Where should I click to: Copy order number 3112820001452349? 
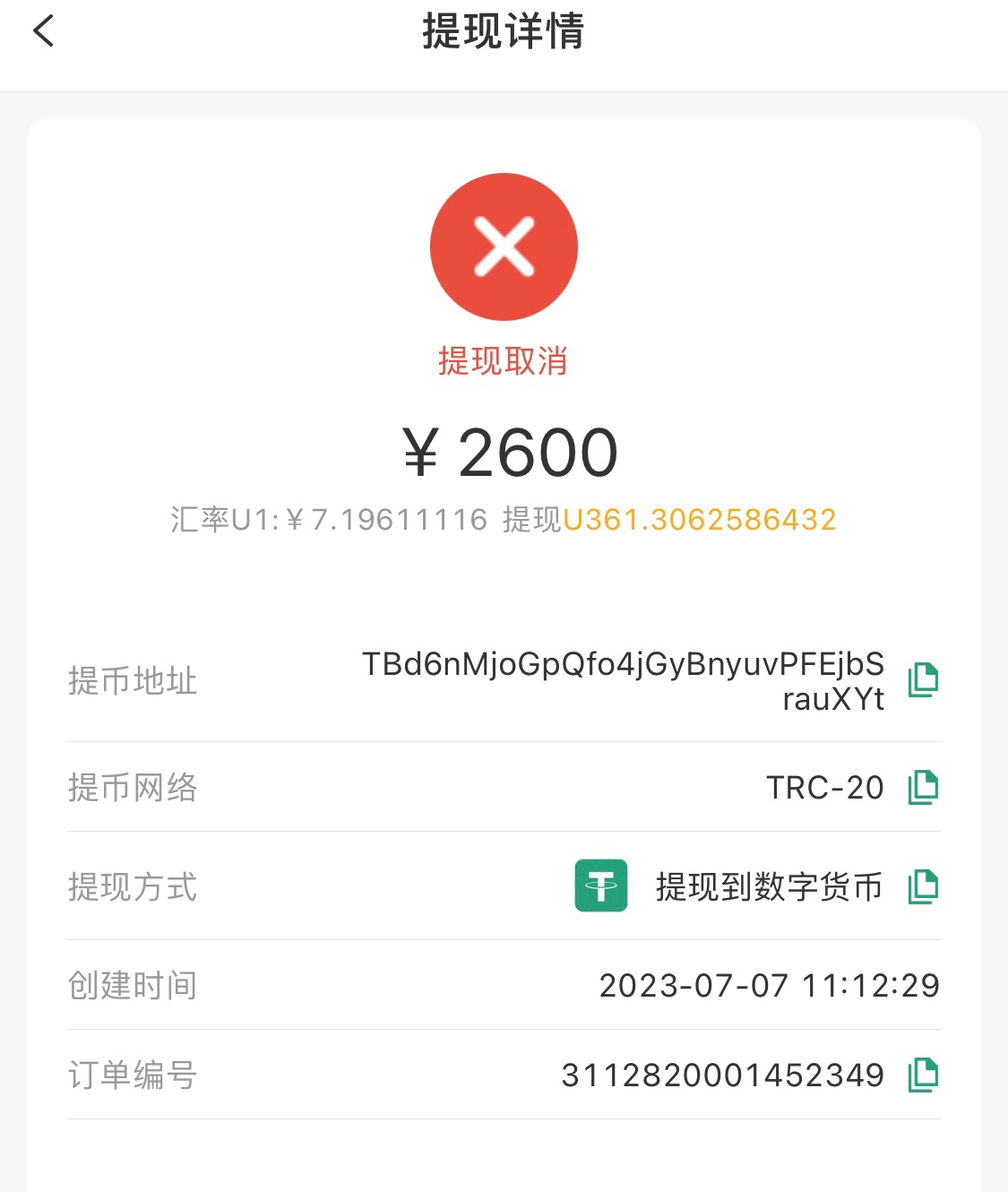[x=923, y=1075]
